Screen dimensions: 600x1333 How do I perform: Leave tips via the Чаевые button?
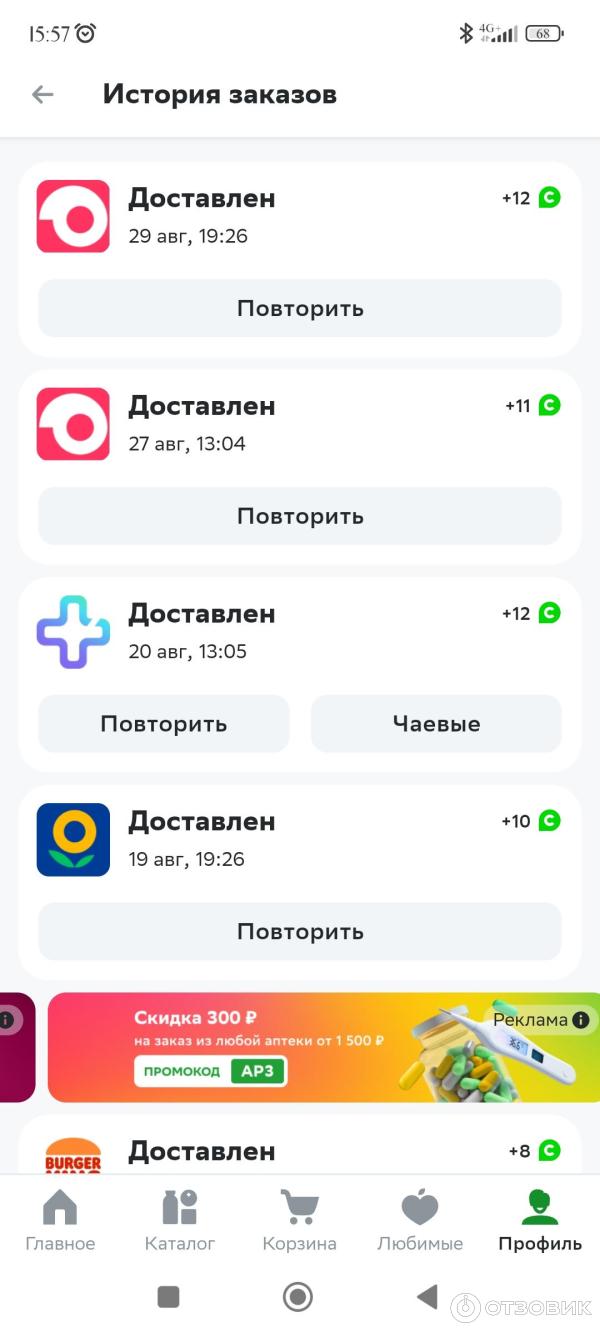click(x=436, y=724)
